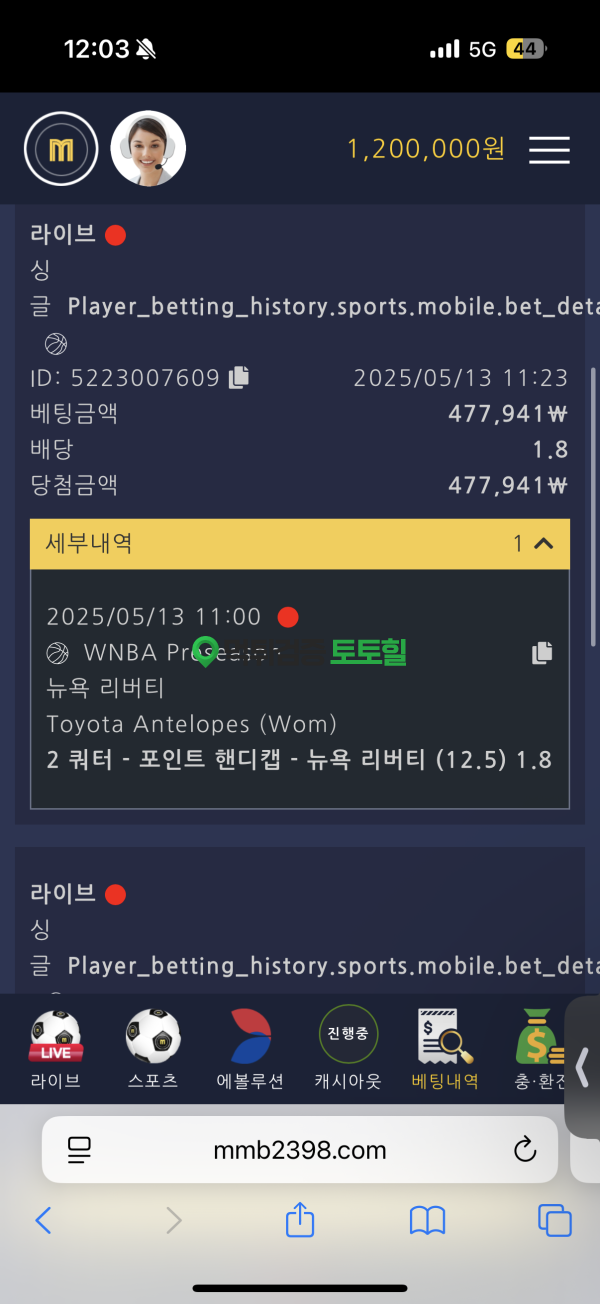Switch to the 라이브 tab
This screenshot has width=600, height=1304.
pos(54,1049)
